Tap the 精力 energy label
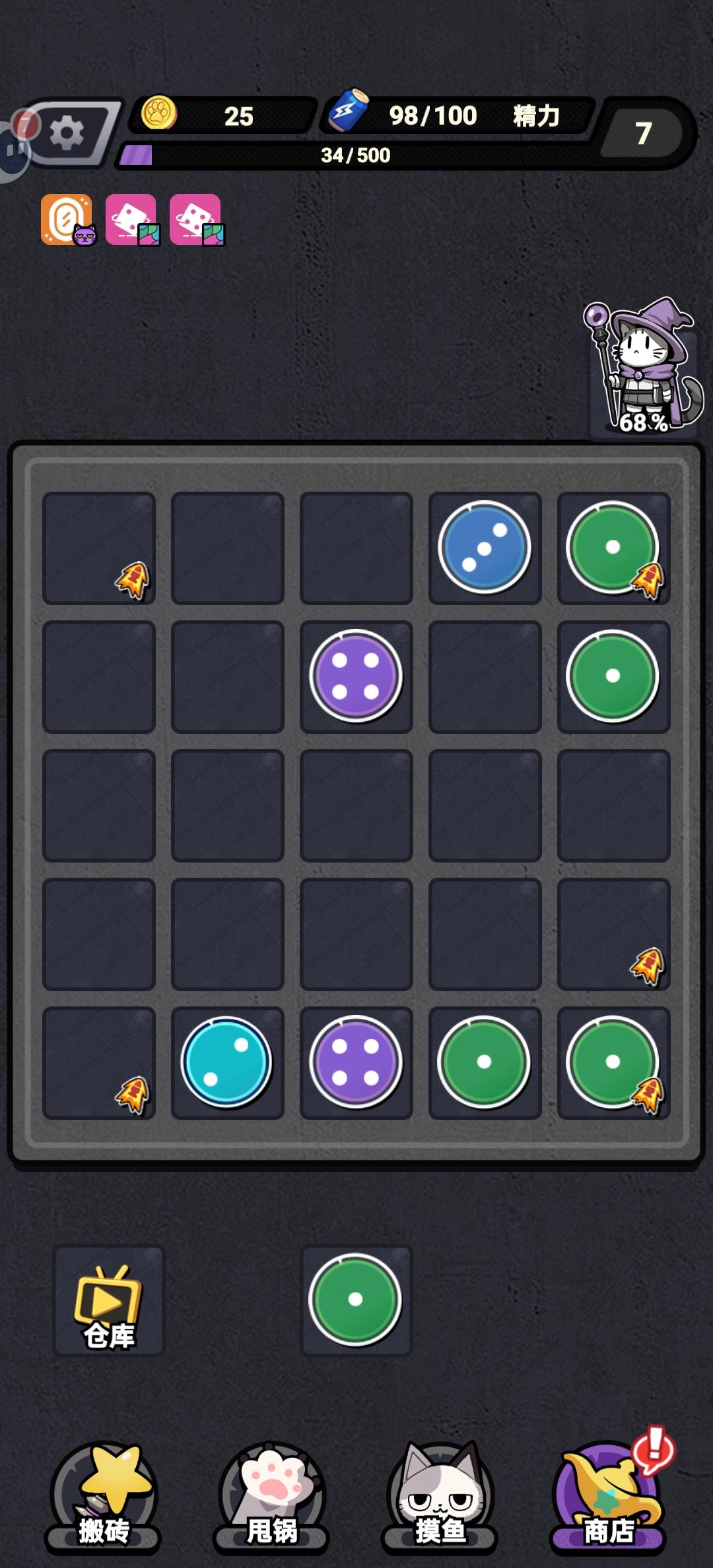 (536, 116)
